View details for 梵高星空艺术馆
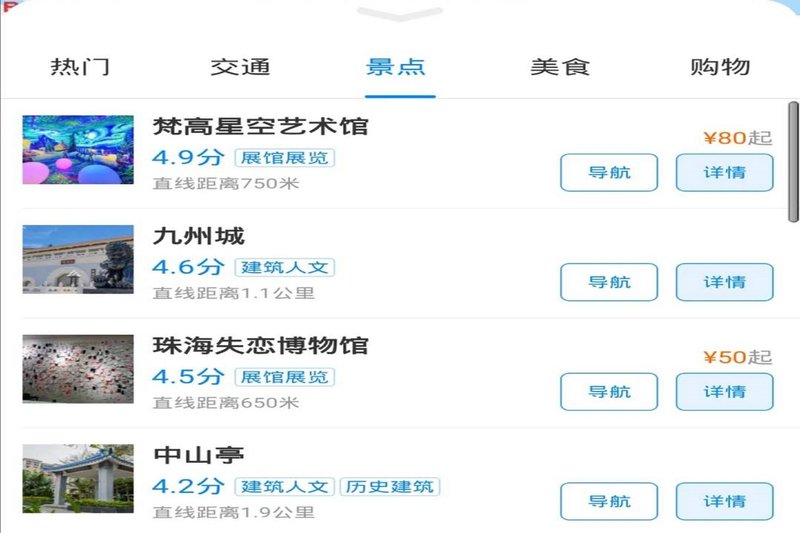Screen dimensions: 800x533 725,173
